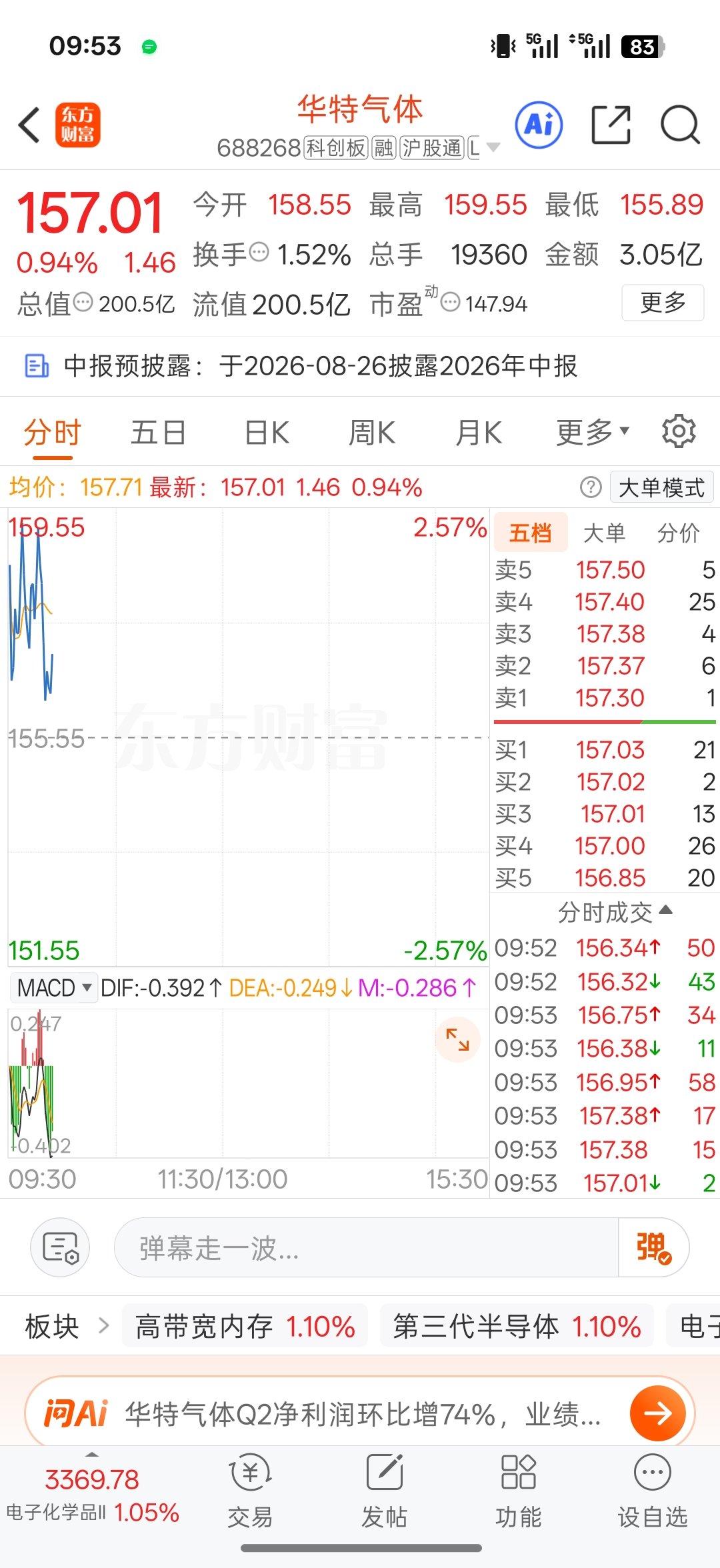Open 交易 in the bottom bar
This screenshot has width=720, height=1568.
(x=251, y=1491)
